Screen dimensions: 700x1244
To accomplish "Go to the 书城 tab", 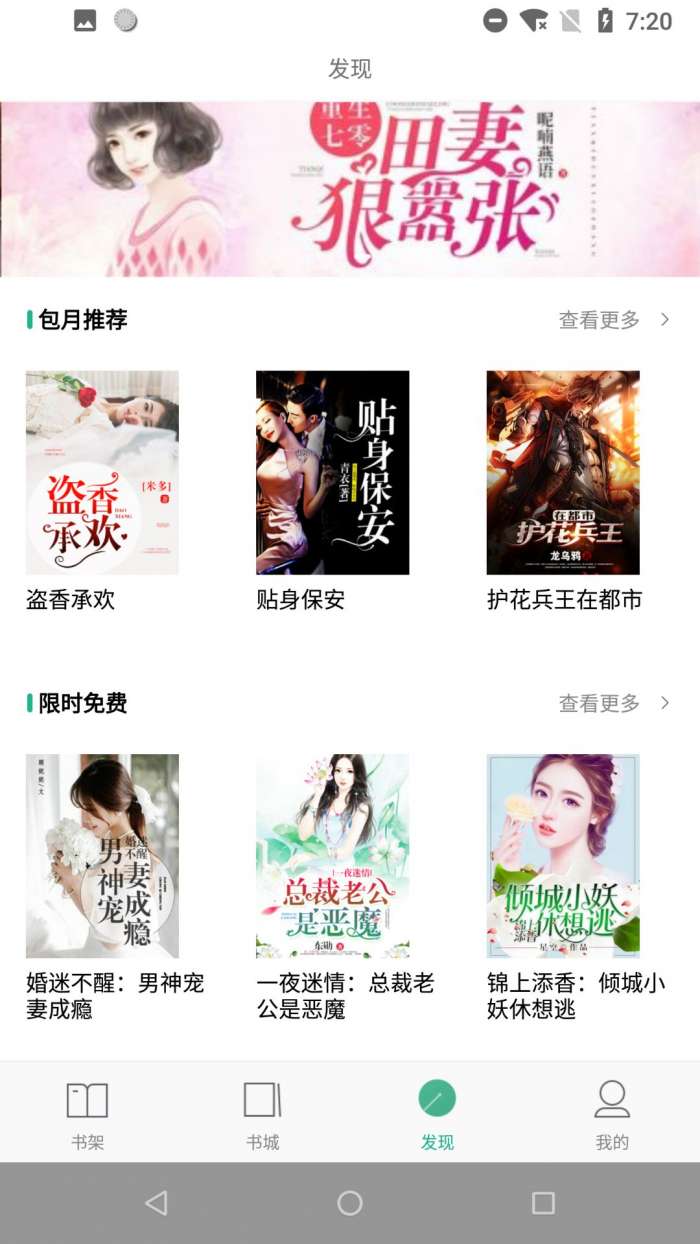I will coord(262,1113).
